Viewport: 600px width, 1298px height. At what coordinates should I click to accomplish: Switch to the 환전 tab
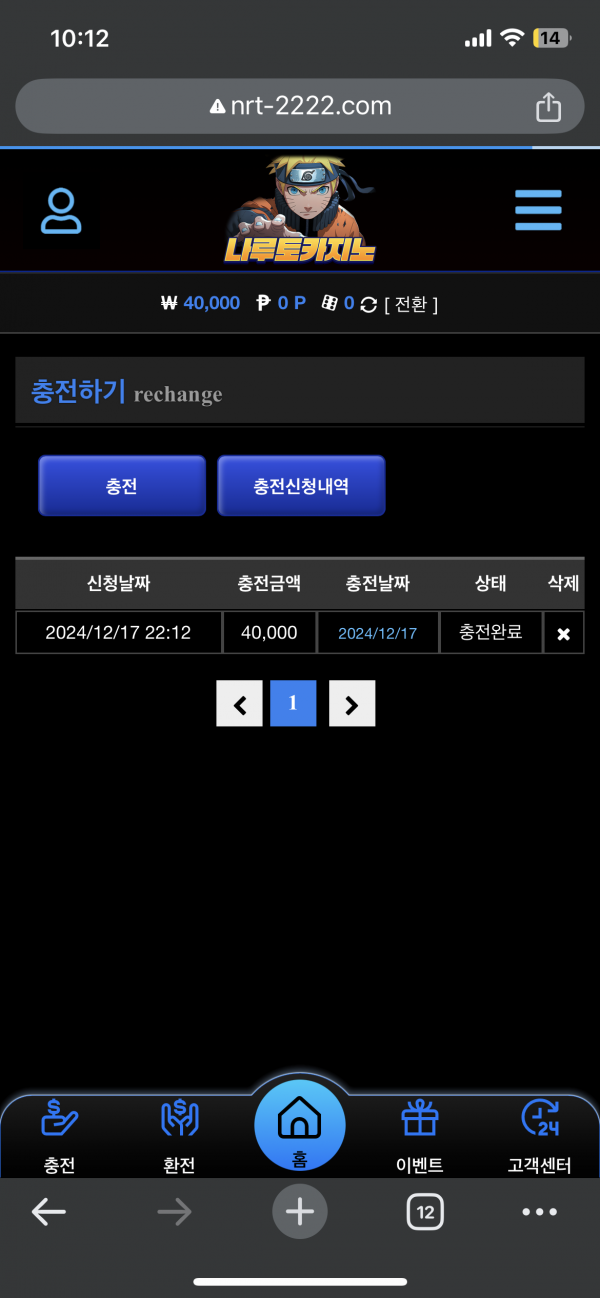coord(179,1135)
